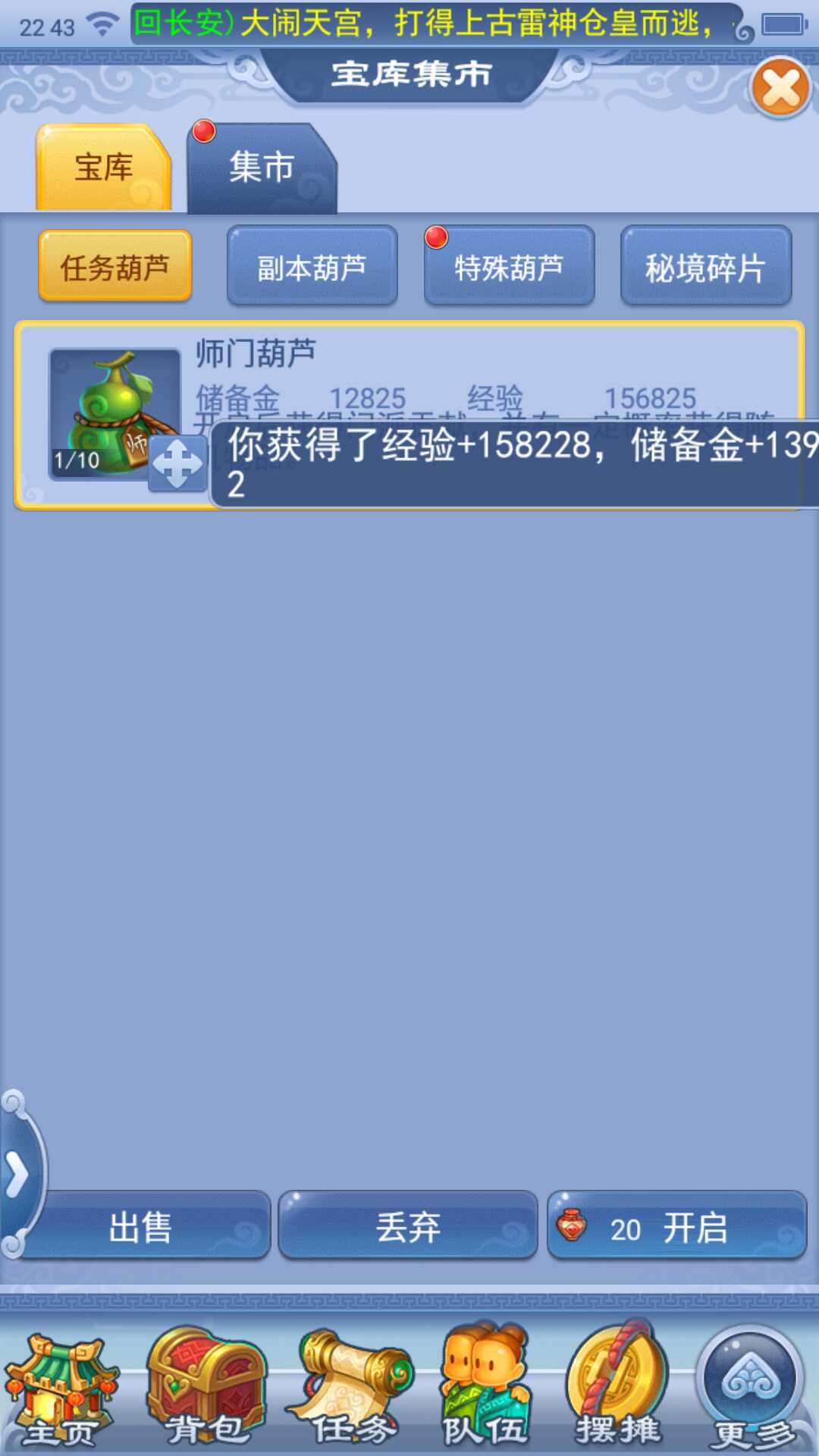Viewport: 819px width, 1456px height.
Task: Open the gourd with 20 开启 button
Action: pyautogui.click(x=676, y=1227)
